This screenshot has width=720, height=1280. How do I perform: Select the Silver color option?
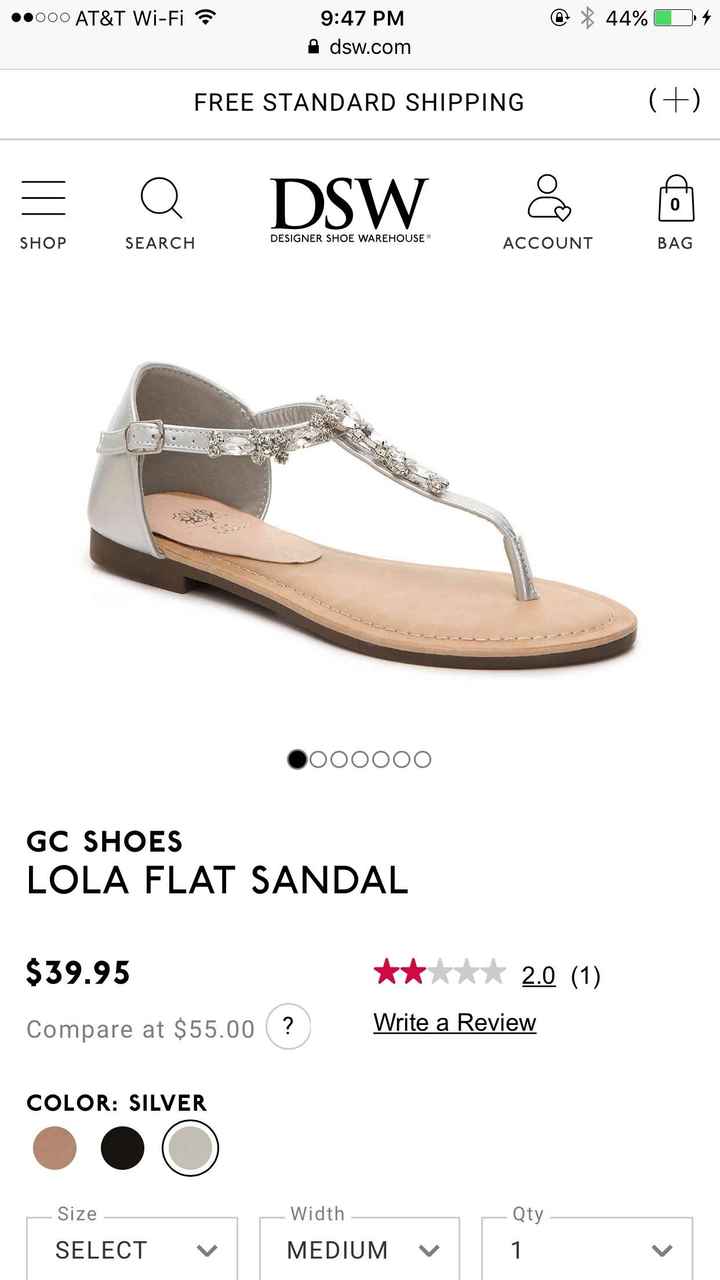190,1148
